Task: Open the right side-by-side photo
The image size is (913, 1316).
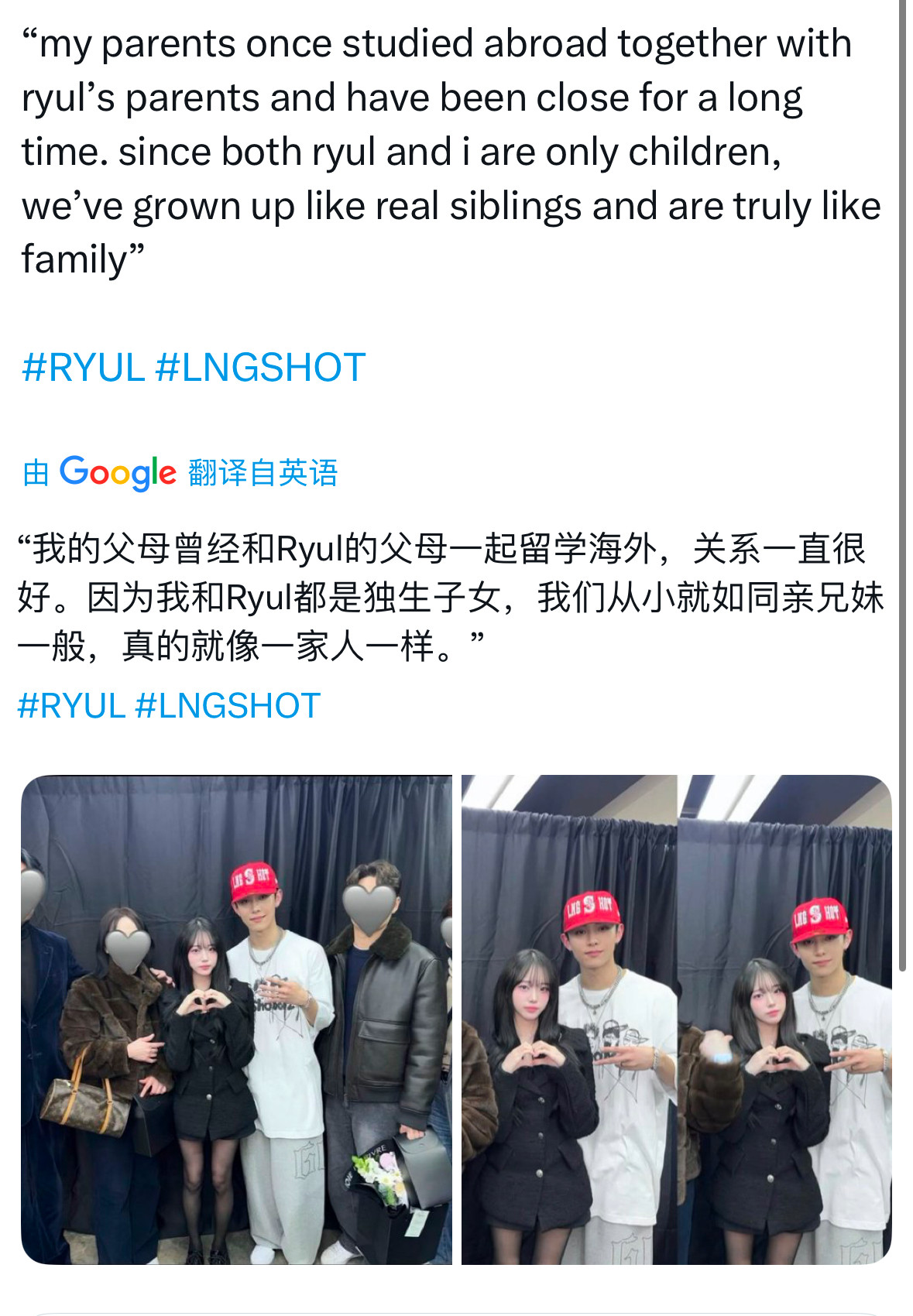Action: click(676, 1020)
